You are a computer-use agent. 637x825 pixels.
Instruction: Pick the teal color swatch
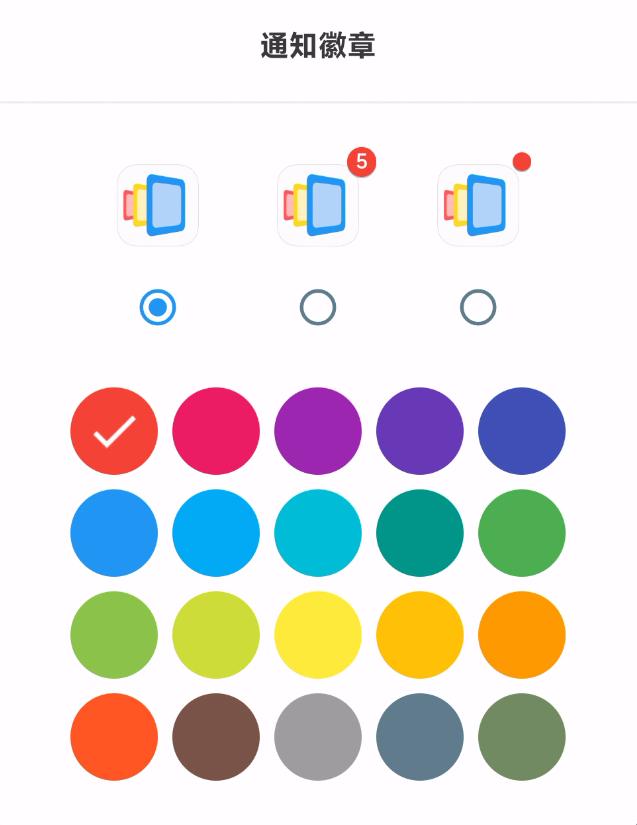click(420, 533)
